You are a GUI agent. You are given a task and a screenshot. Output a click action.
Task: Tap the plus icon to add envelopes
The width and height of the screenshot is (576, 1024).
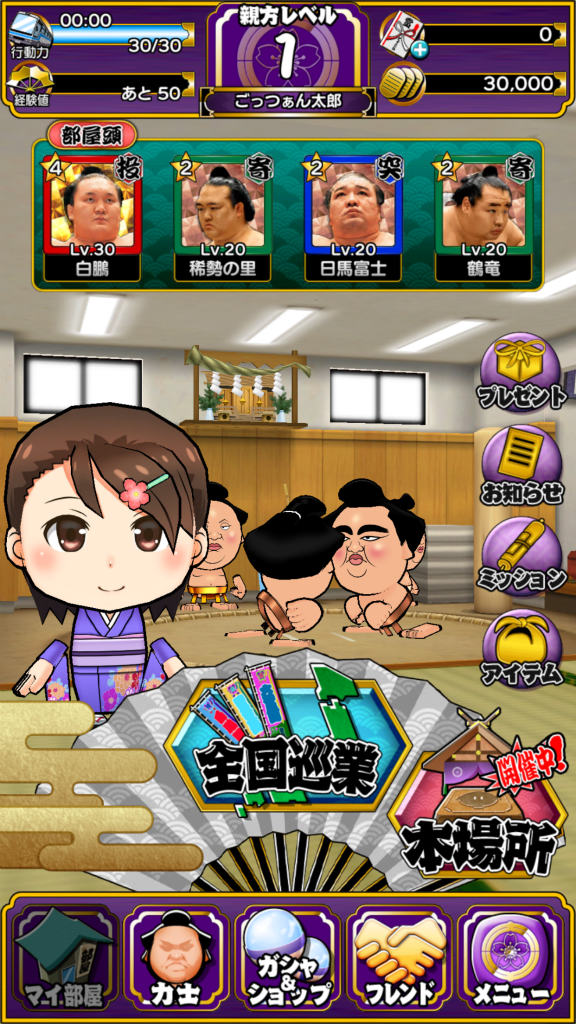pyautogui.click(x=420, y=50)
